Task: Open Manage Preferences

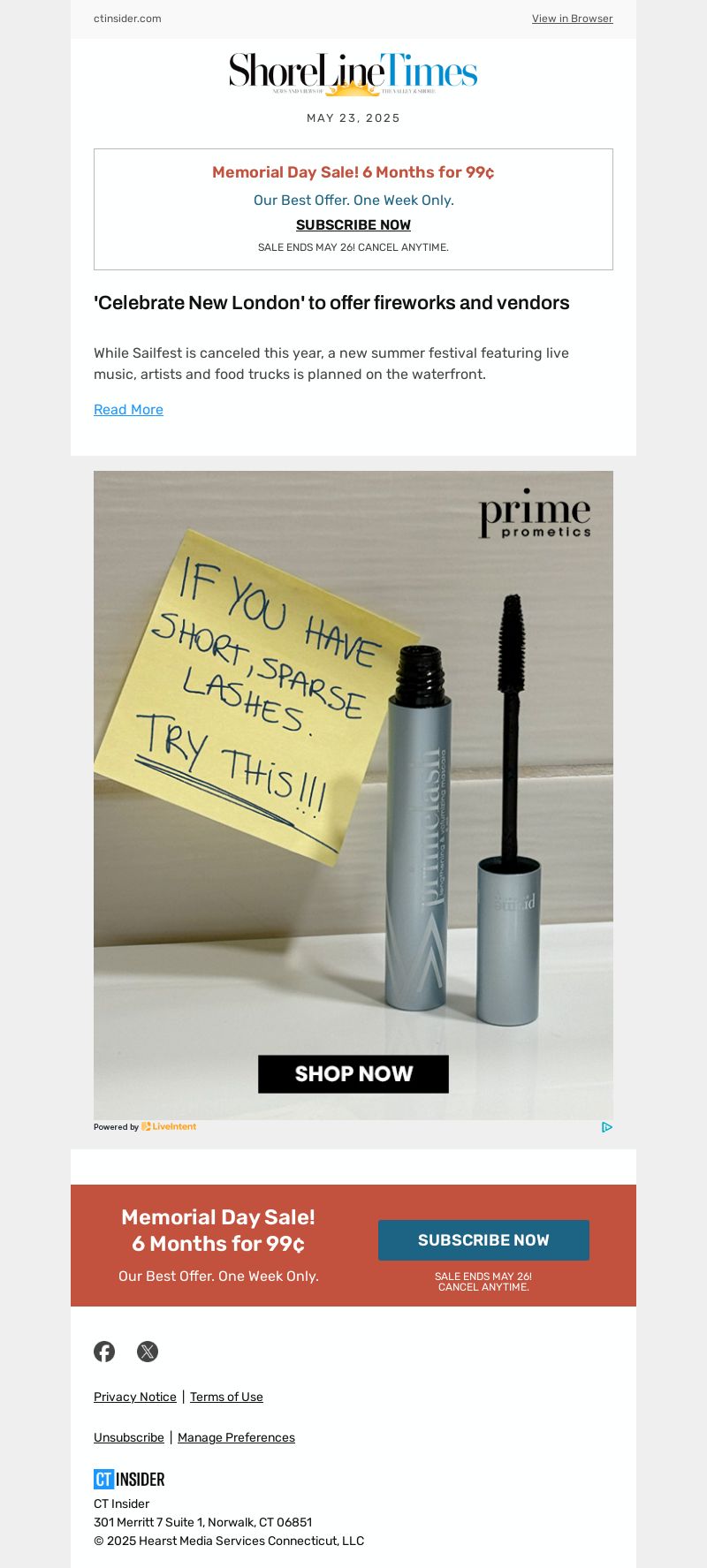Action: 236,1437
